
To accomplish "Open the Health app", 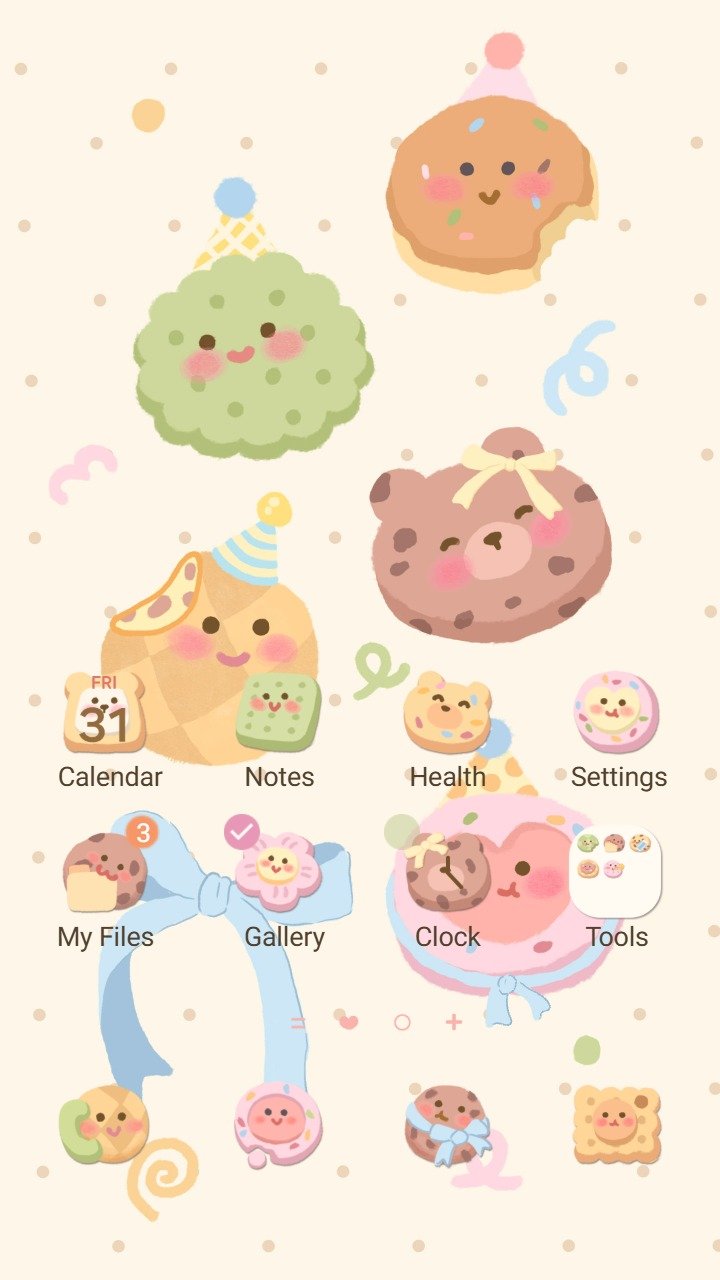I will pyautogui.click(x=447, y=713).
